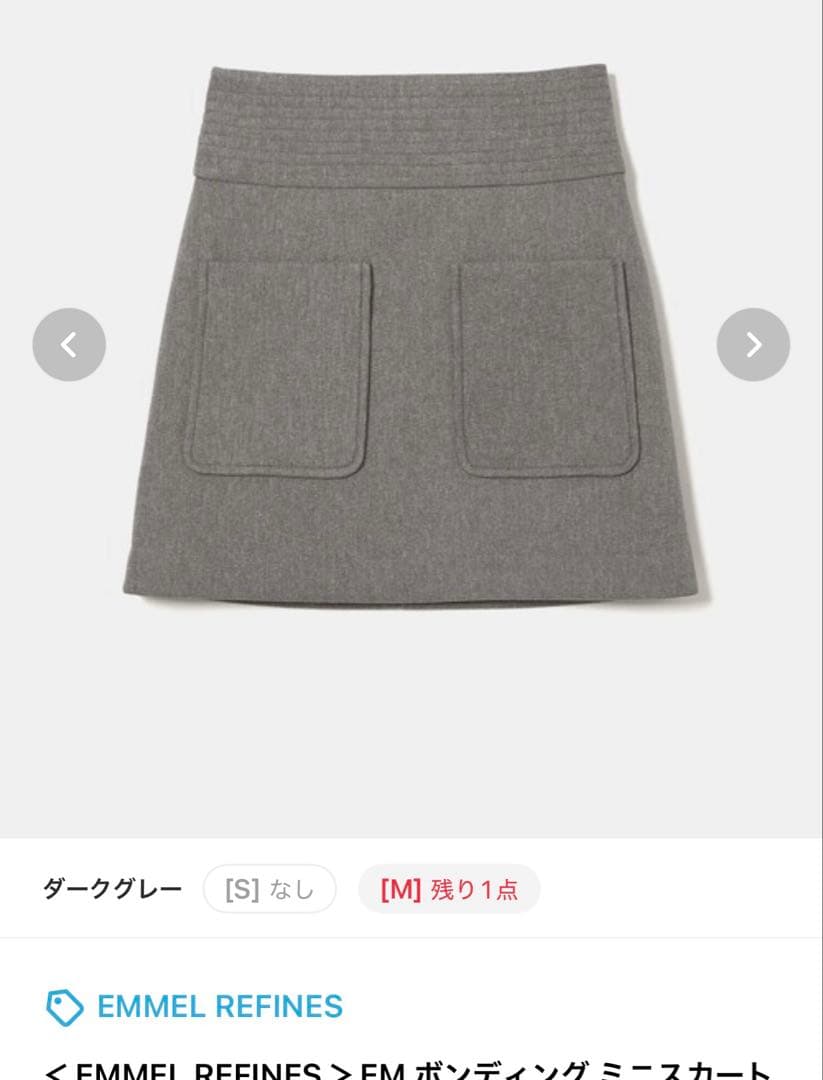Select the dark grey color variant label
Viewport: 823px width, 1080px height.
[112, 887]
